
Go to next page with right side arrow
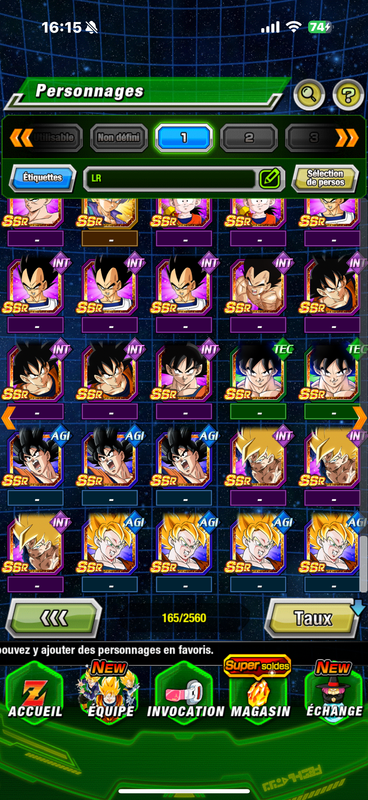pyautogui.click(x=360, y=417)
